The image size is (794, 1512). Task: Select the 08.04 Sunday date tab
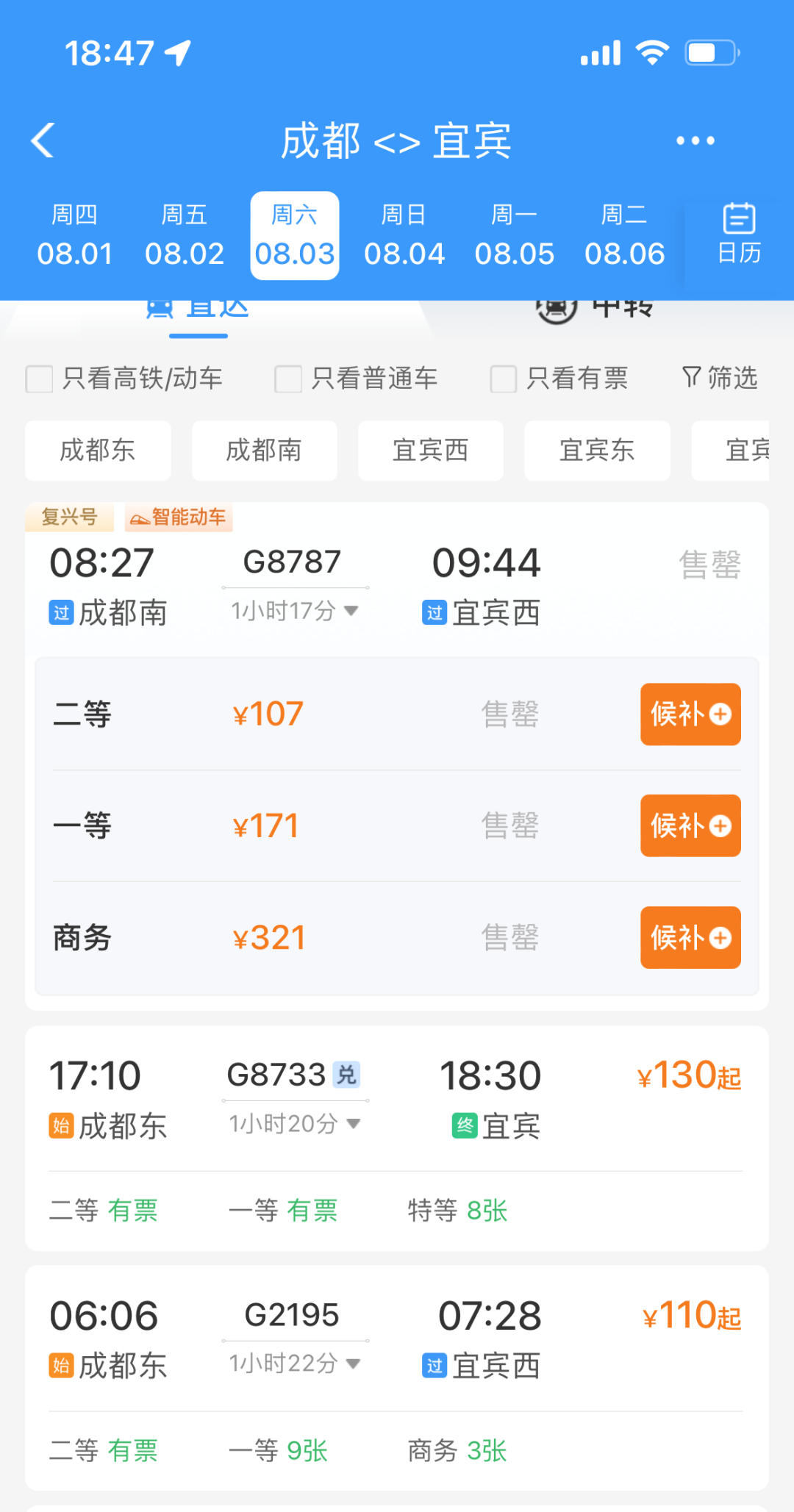pyautogui.click(x=404, y=234)
